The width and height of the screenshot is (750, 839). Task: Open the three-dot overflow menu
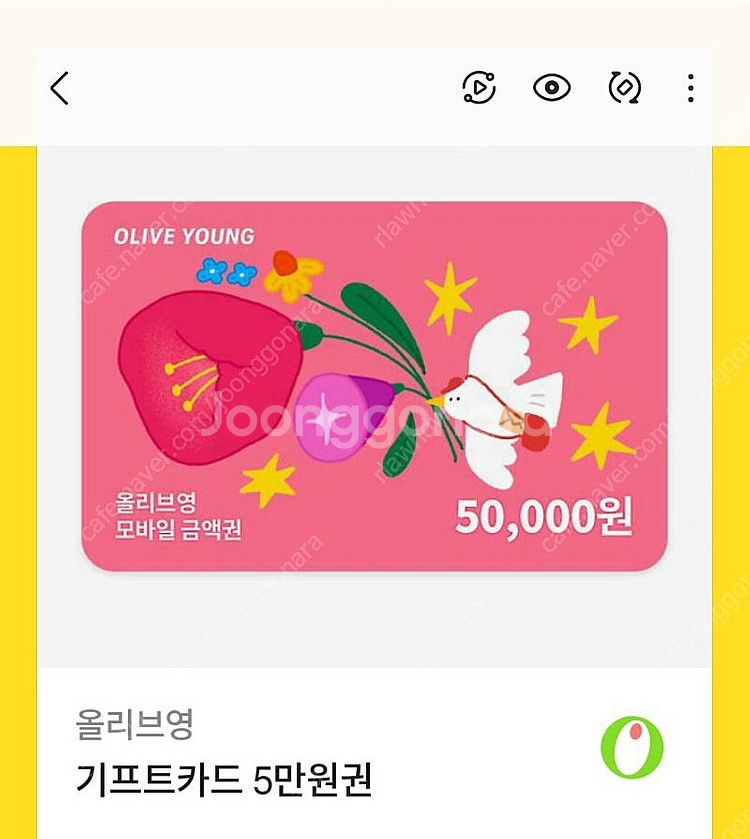pyautogui.click(x=690, y=89)
